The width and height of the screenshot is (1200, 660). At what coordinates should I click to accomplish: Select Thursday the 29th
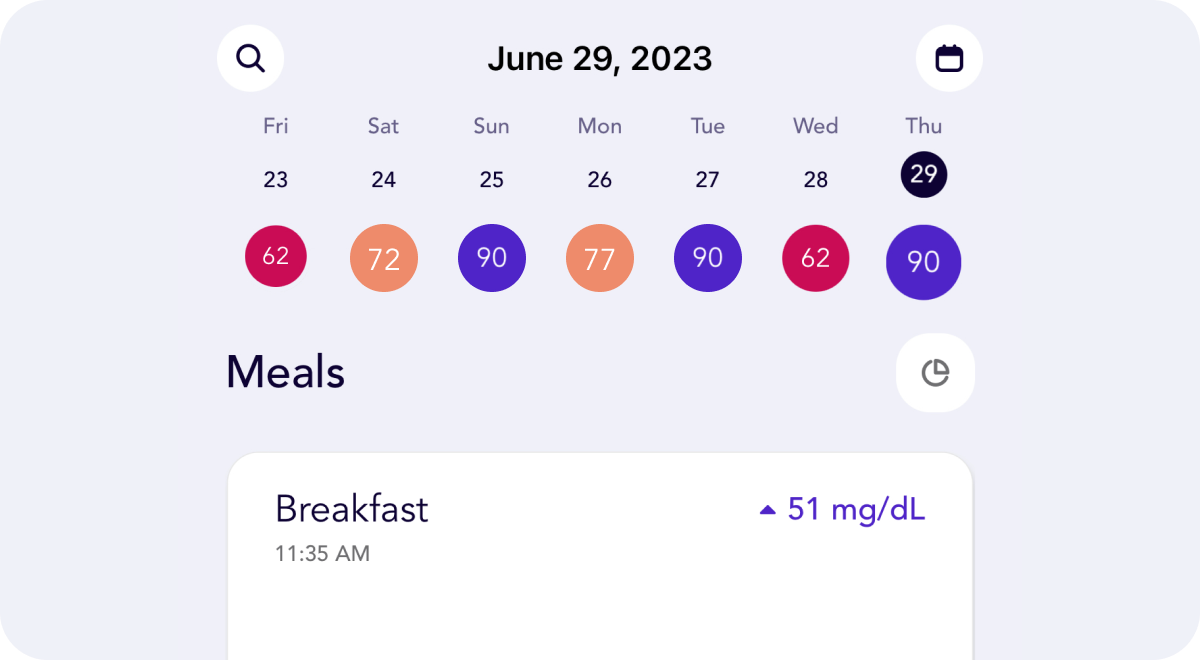click(924, 176)
